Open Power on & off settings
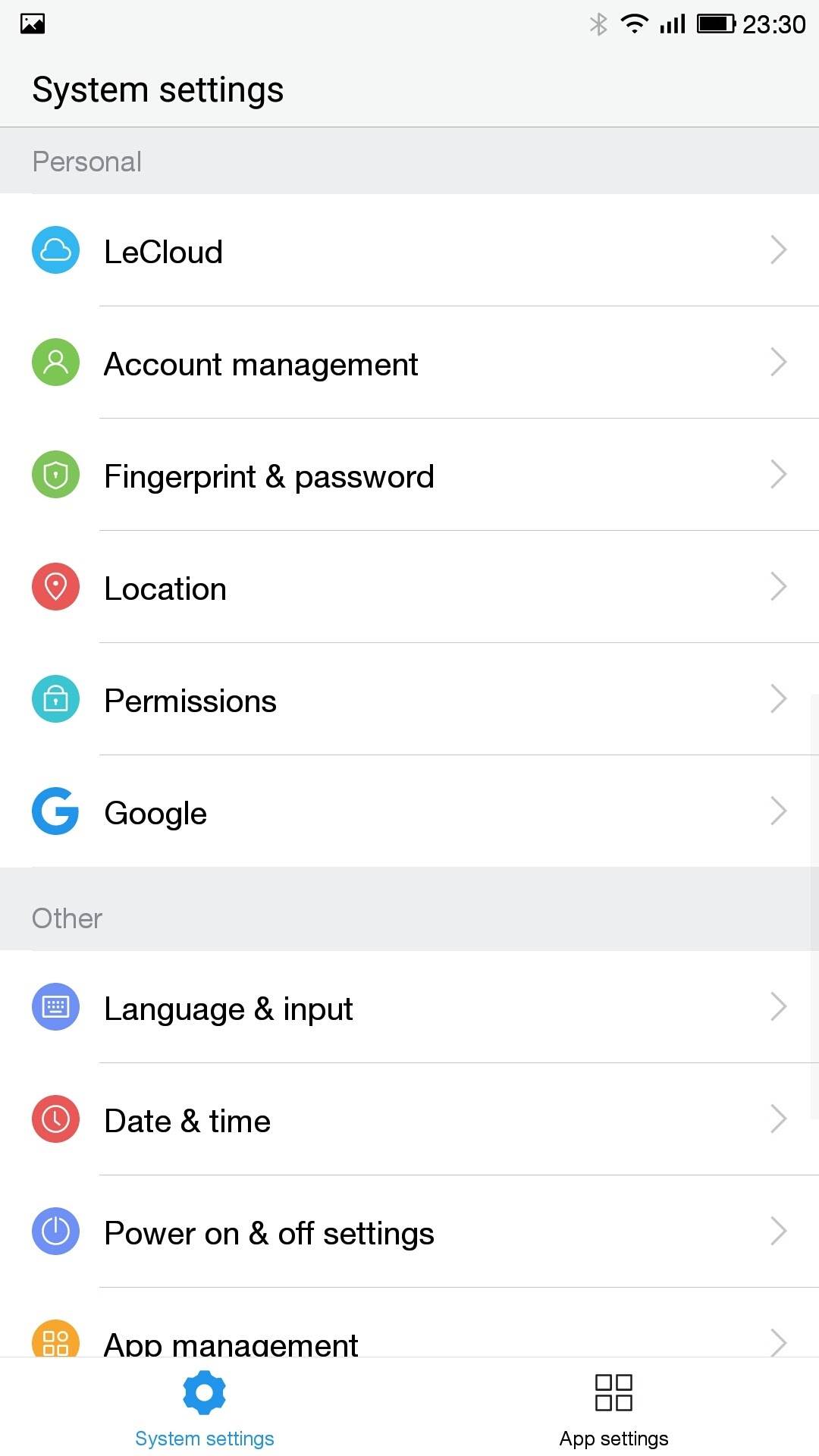 click(x=409, y=1232)
